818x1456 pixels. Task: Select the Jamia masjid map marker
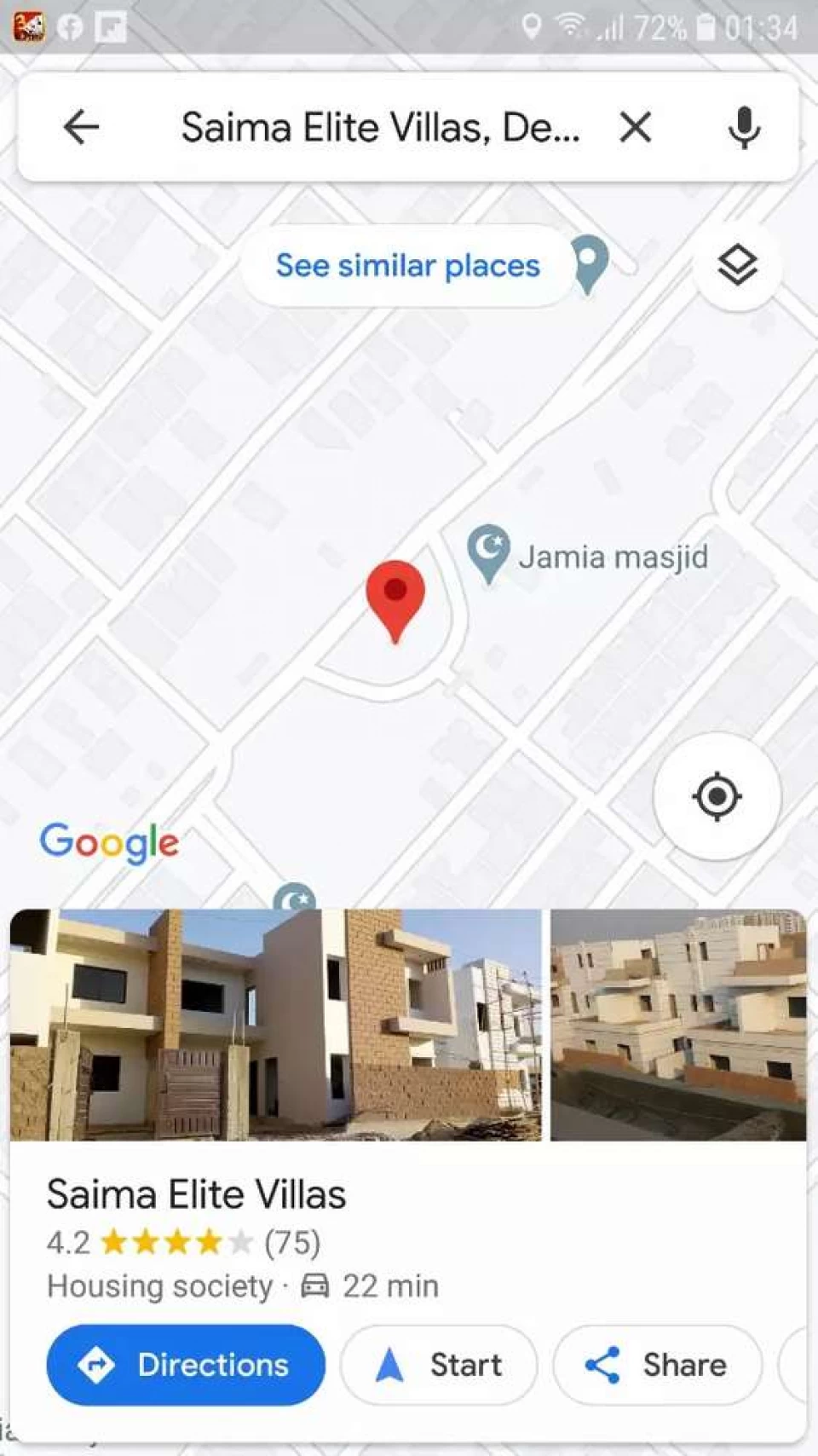[488, 552]
